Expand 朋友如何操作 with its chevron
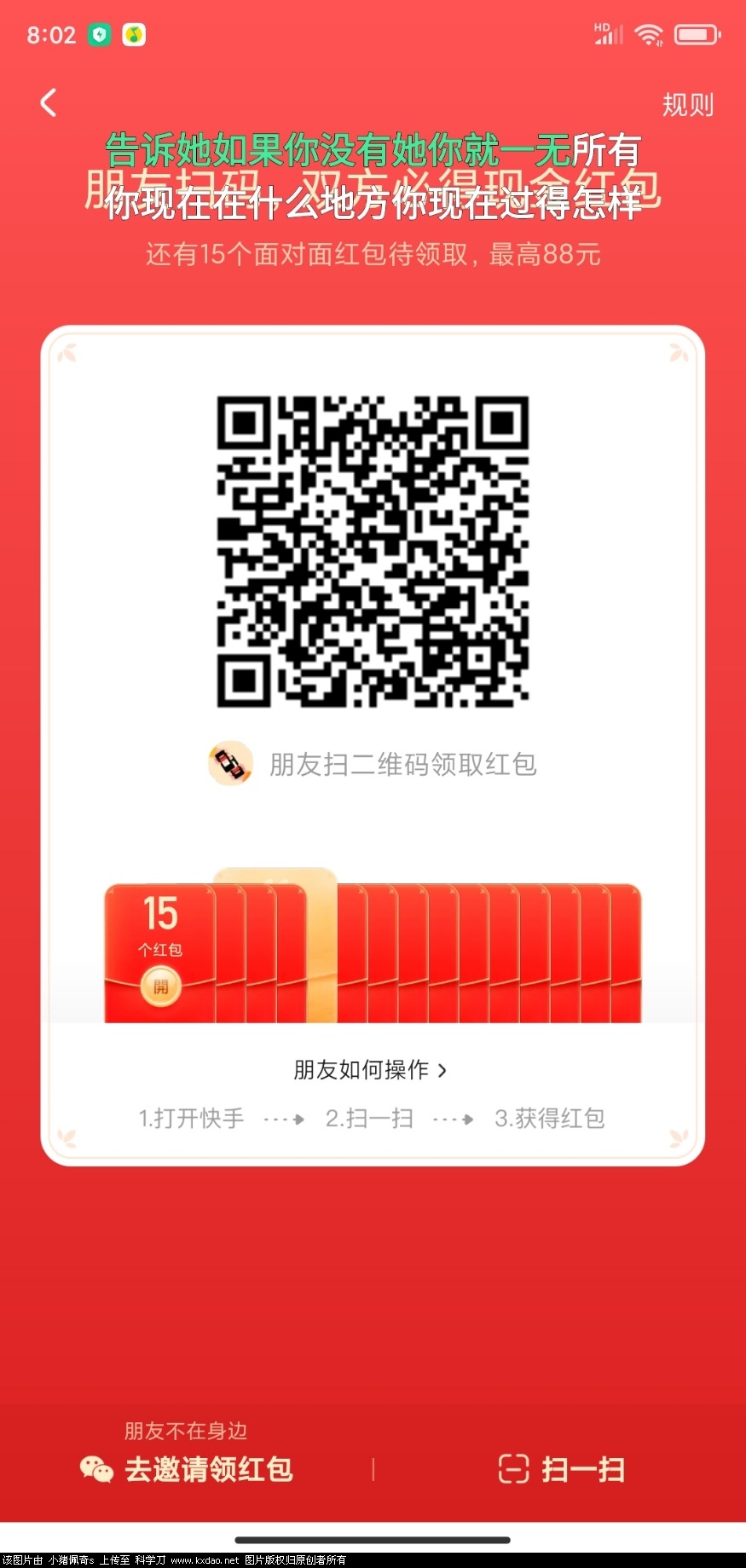The width and height of the screenshot is (746, 1568). [x=370, y=1068]
